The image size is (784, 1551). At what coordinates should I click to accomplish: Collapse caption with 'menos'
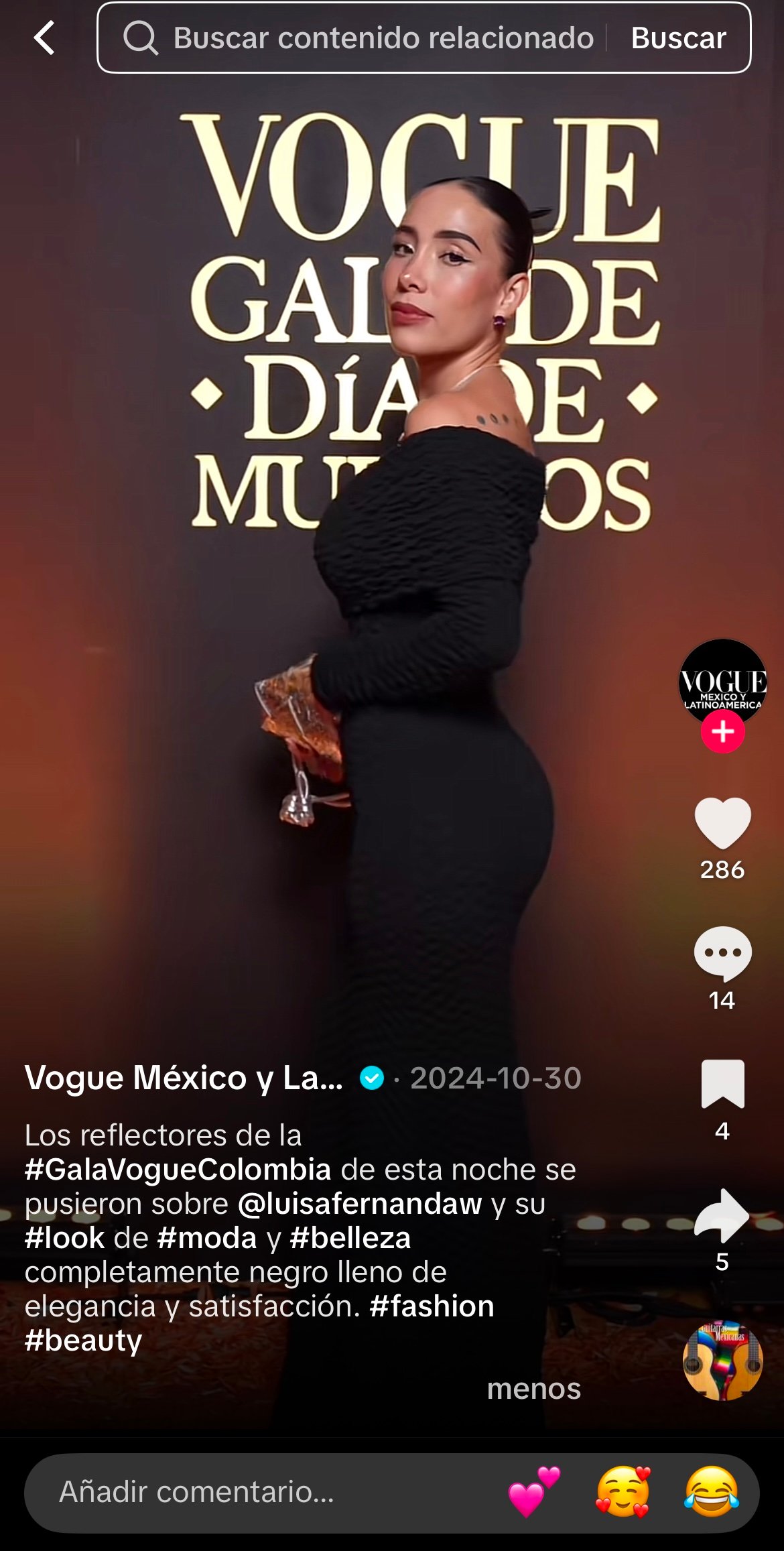click(x=533, y=1389)
